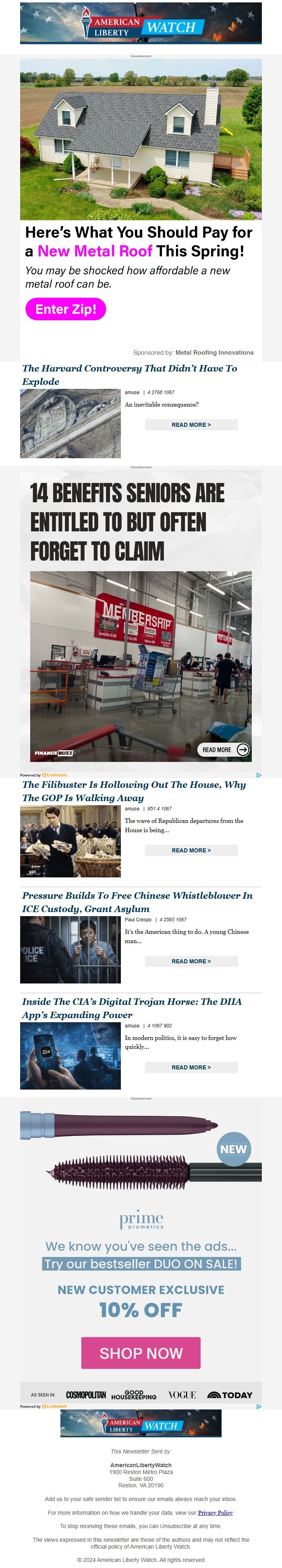Viewport: 282px width, 1568px height.
Task: Open the Filibuster Hollowing Out House headline
Action: coord(134,791)
